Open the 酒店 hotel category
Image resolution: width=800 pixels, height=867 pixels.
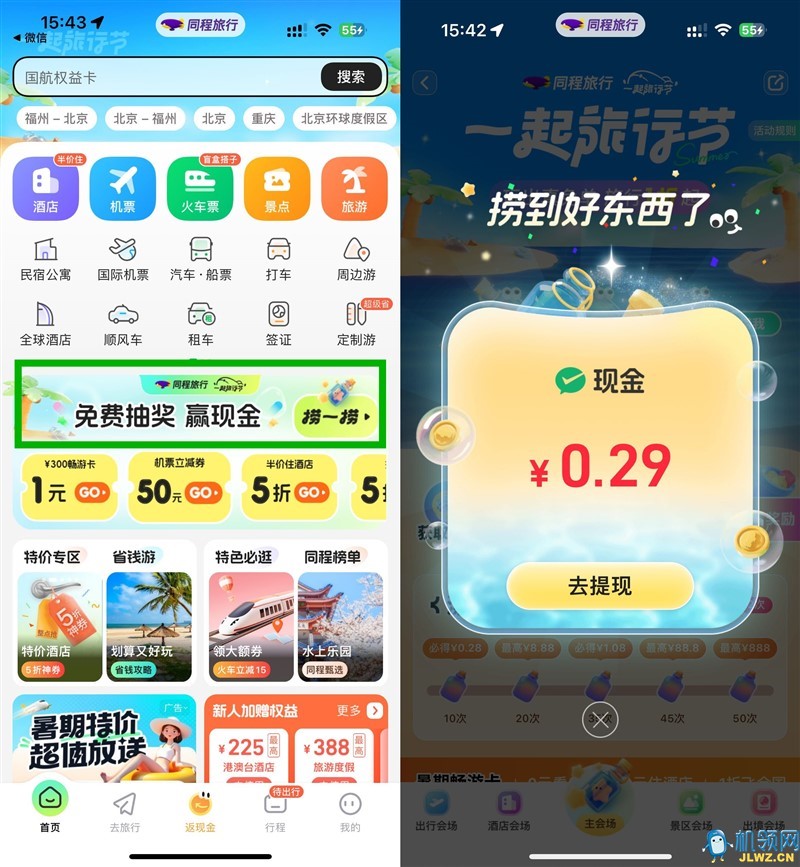(45, 188)
